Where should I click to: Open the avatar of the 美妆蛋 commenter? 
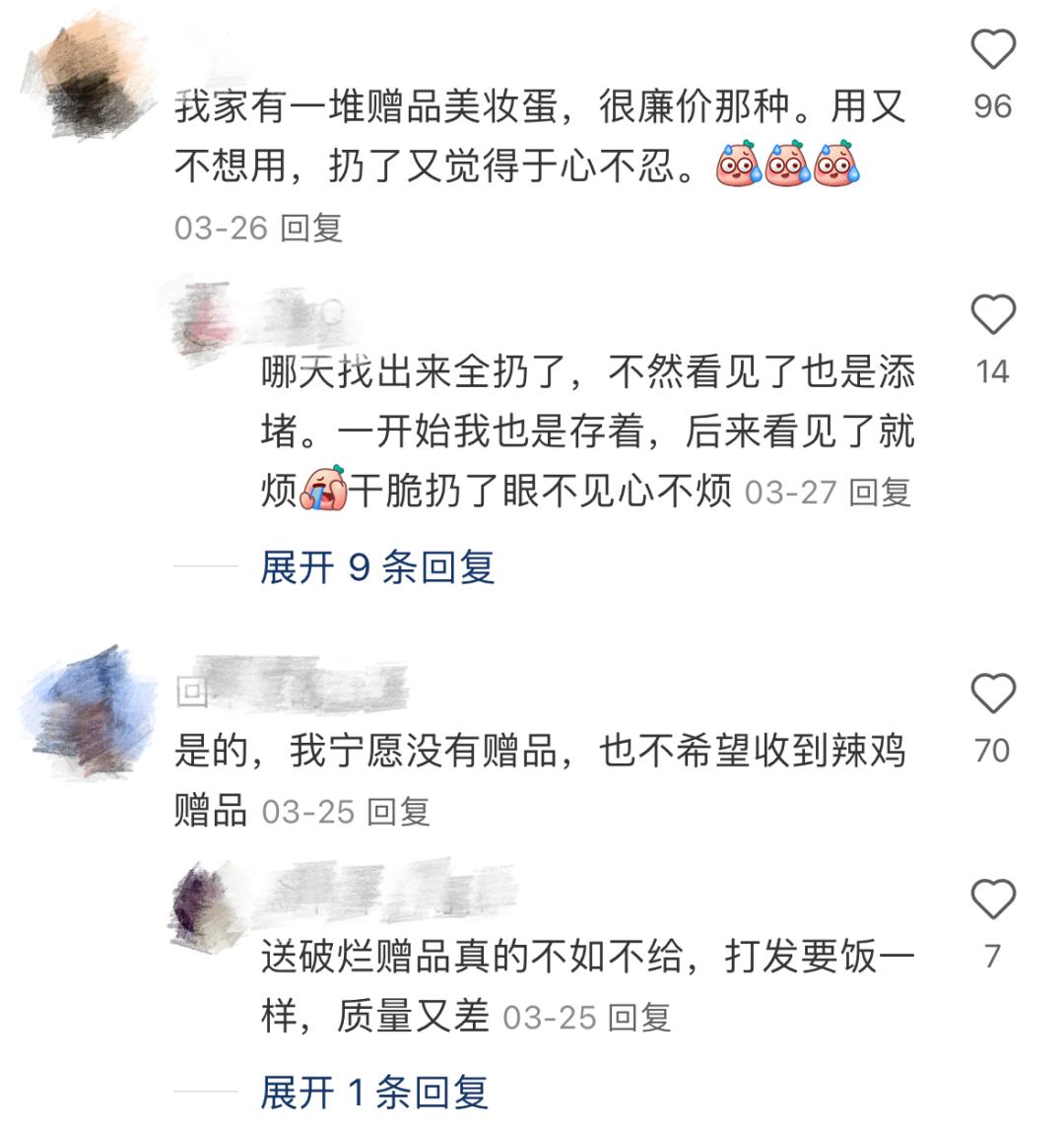(90, 78)
